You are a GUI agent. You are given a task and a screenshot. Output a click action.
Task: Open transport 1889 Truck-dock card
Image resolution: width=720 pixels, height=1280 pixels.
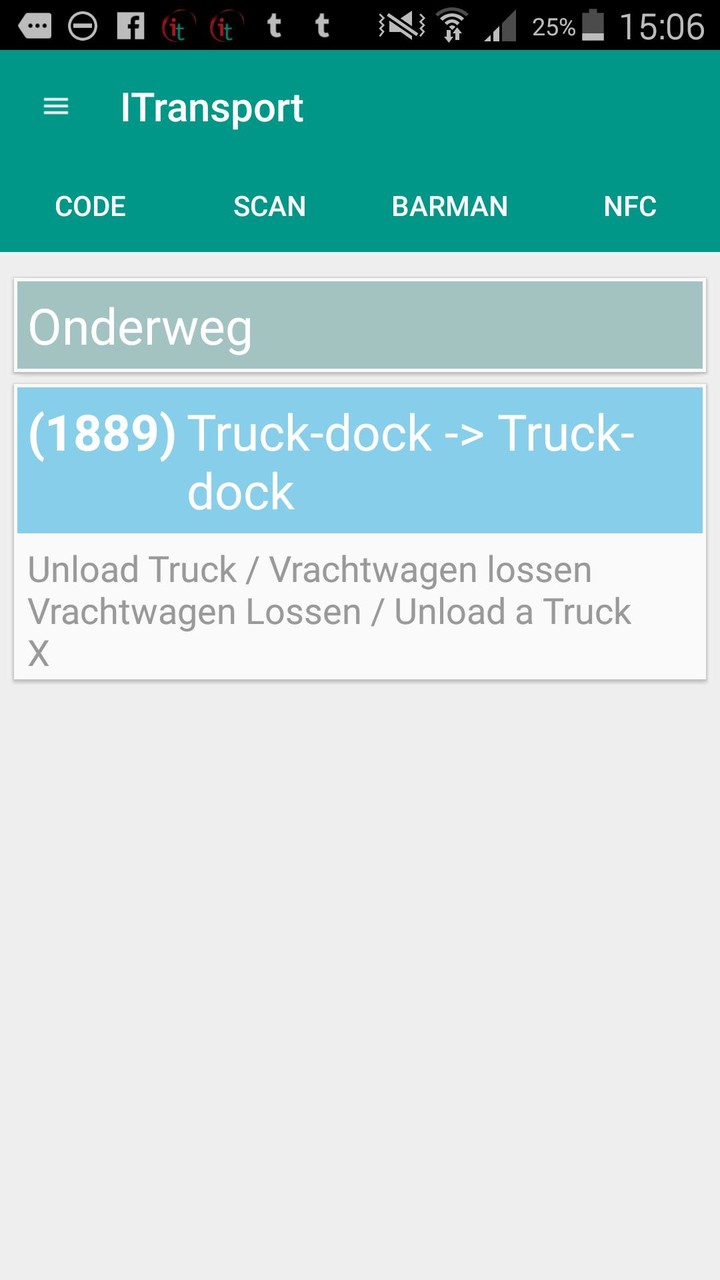point(360,462)
